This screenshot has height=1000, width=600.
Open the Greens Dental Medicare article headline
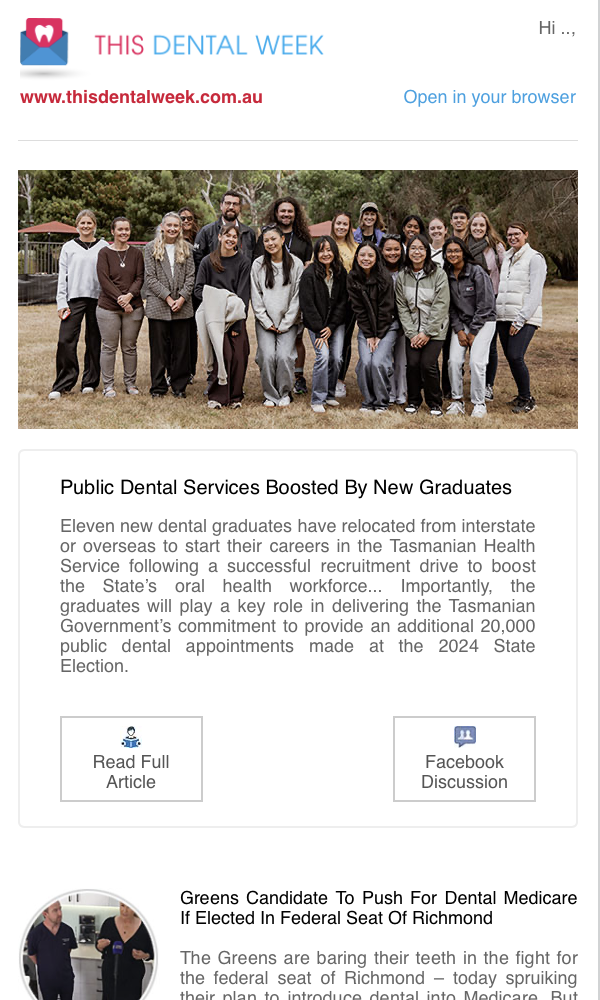coord(378,908)
